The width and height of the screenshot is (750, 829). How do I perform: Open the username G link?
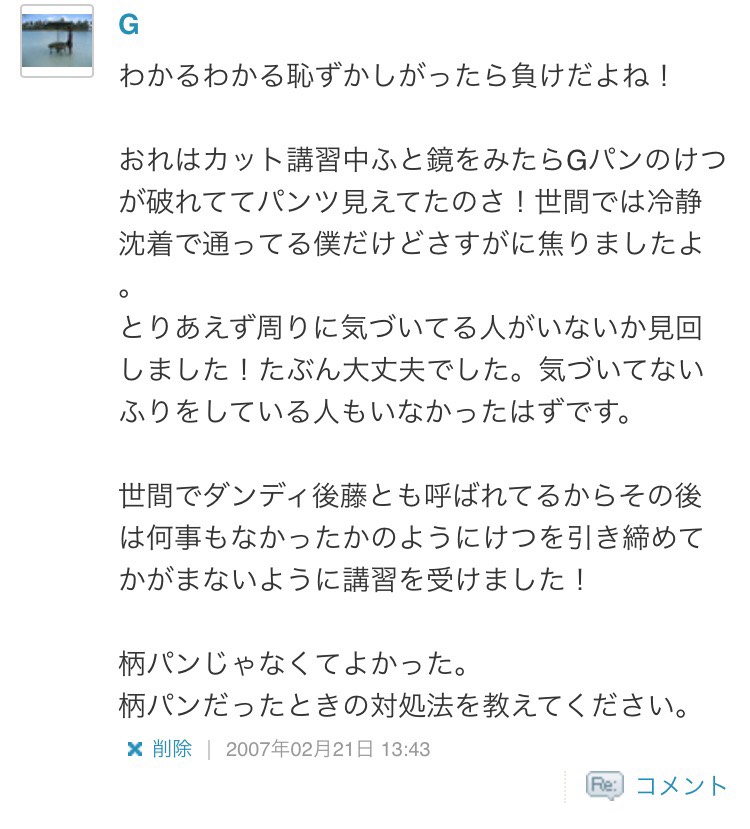(129, 25)
